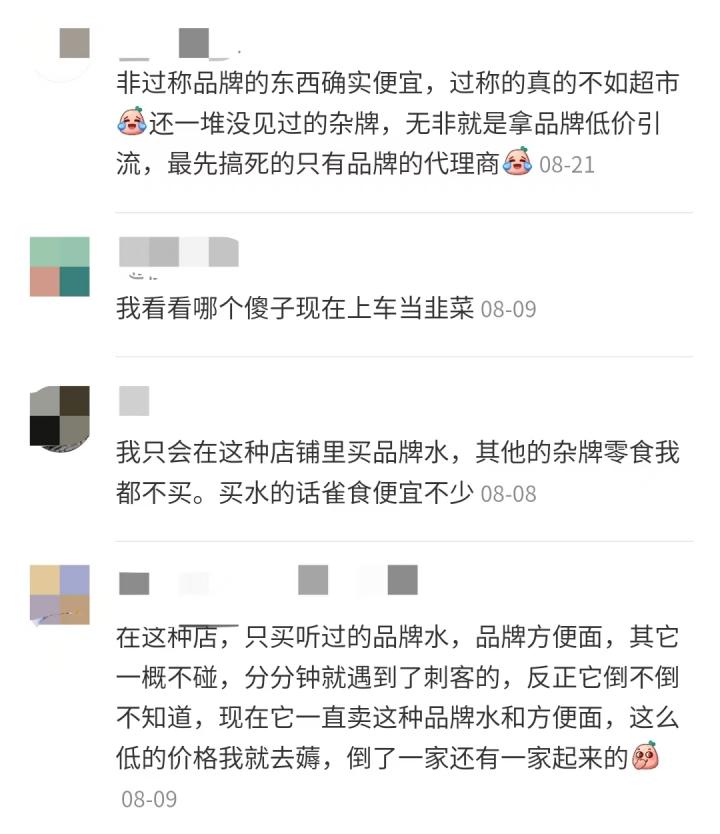Open avatar of commenter mentioning 非过称品牌
This screenshot has height=834, width=720.
(x=60, y=46)
